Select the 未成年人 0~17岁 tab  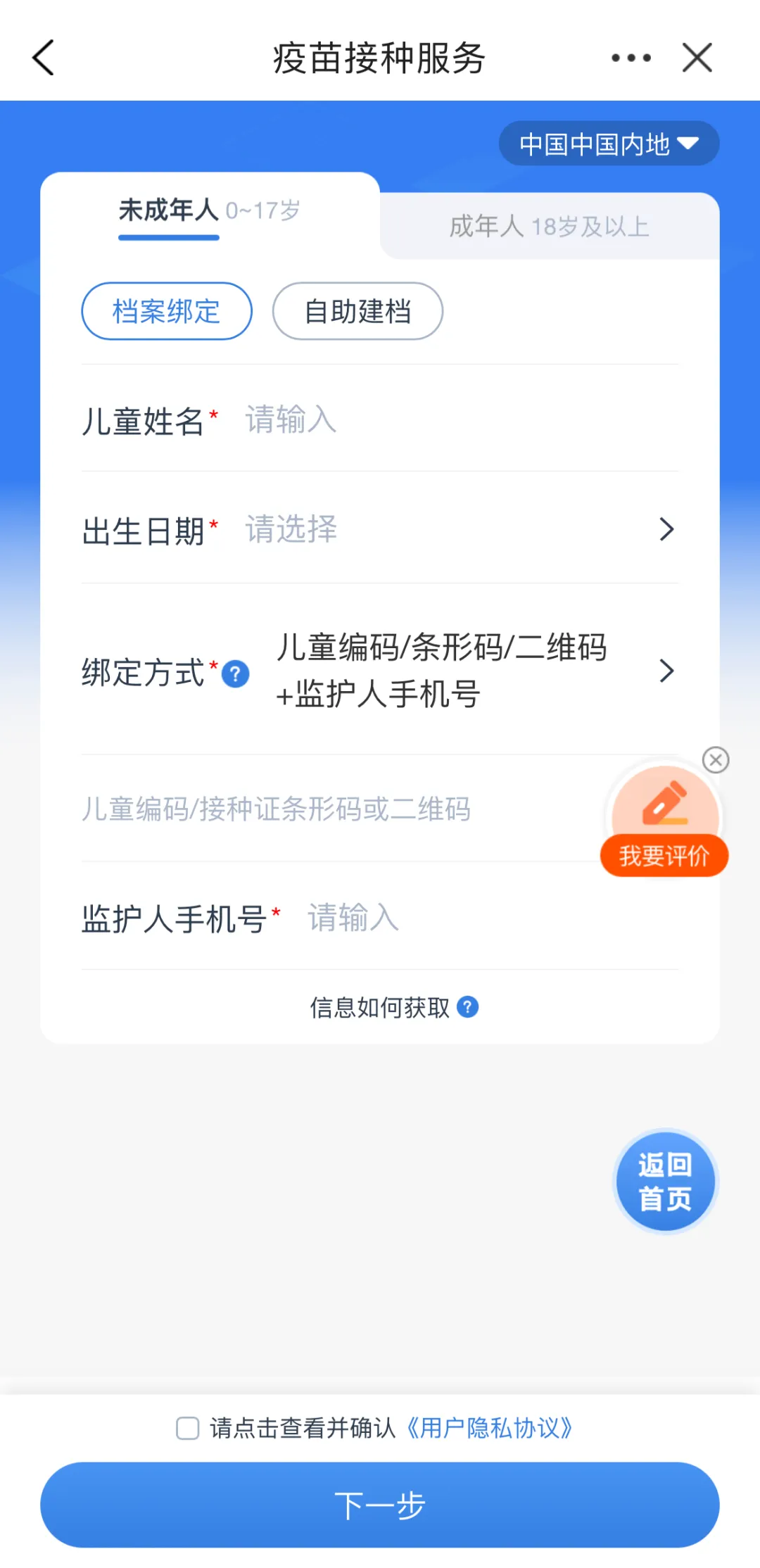click(209, 210)
